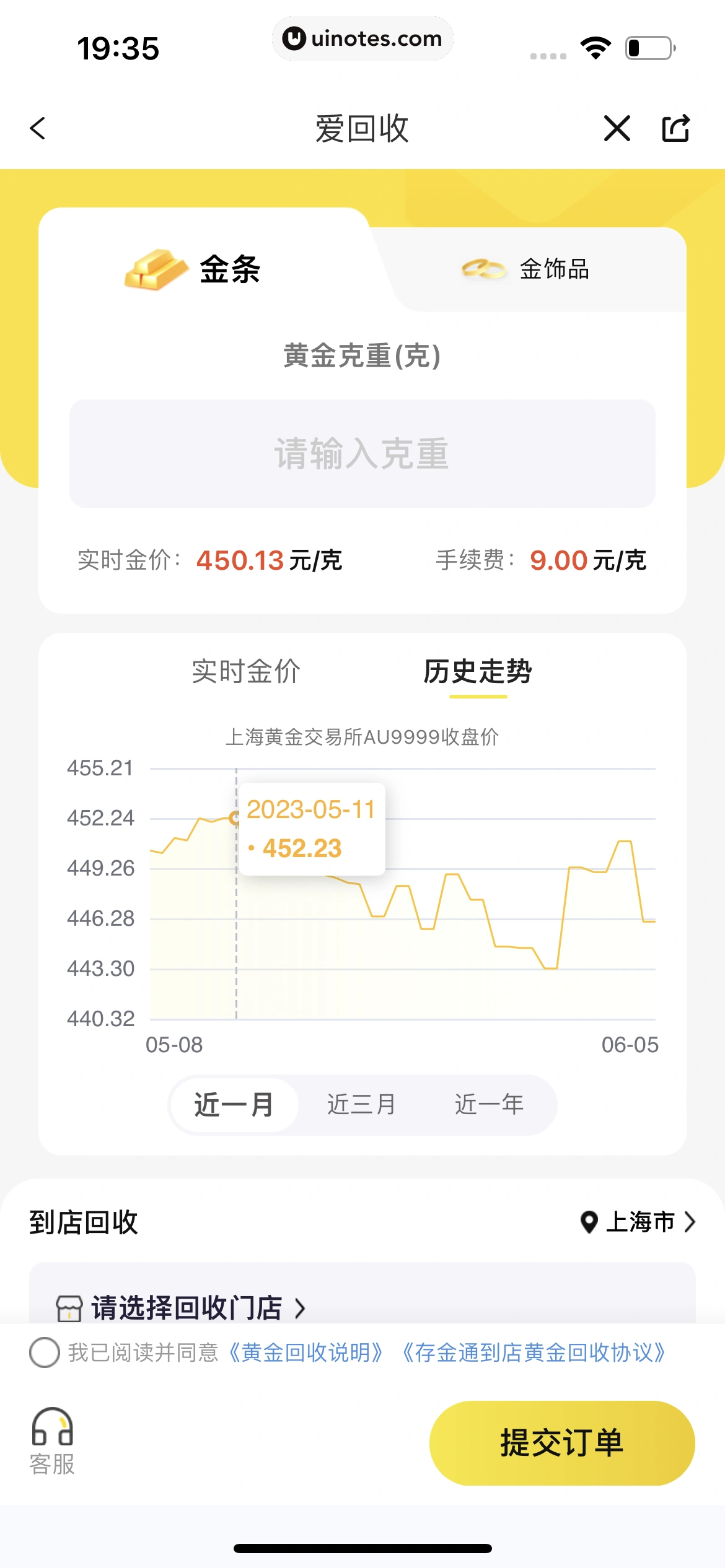This screenshot has height=1568, width=725.
Task: Expand store selection via 请选择回收门店 chevron
Action: 302,1307
